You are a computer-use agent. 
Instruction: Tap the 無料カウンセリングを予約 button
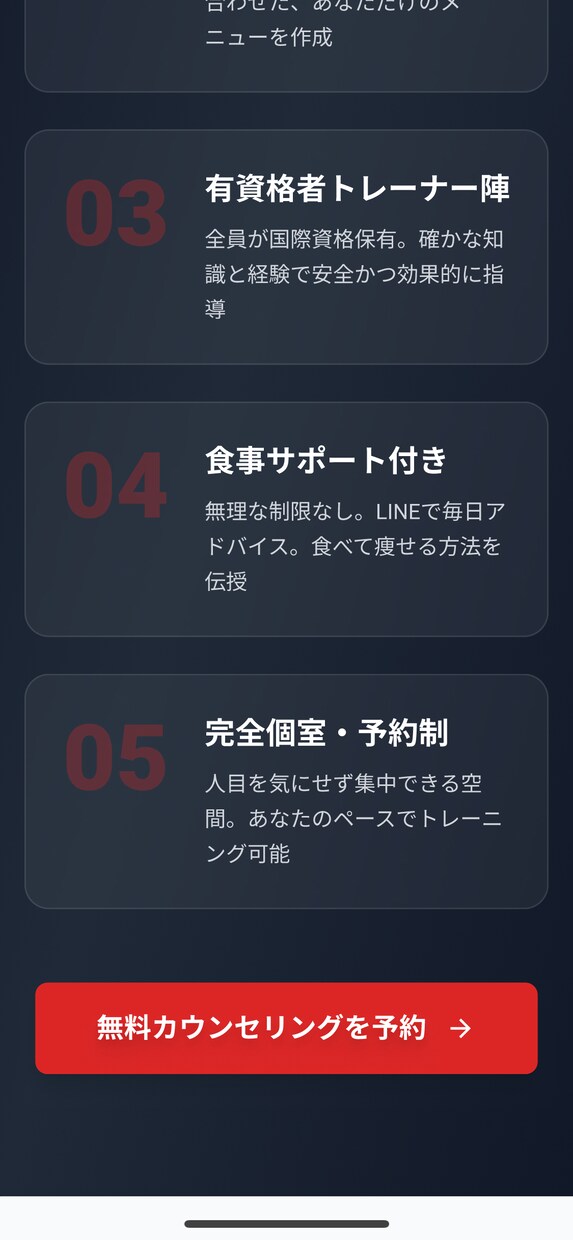point(286,1028)
